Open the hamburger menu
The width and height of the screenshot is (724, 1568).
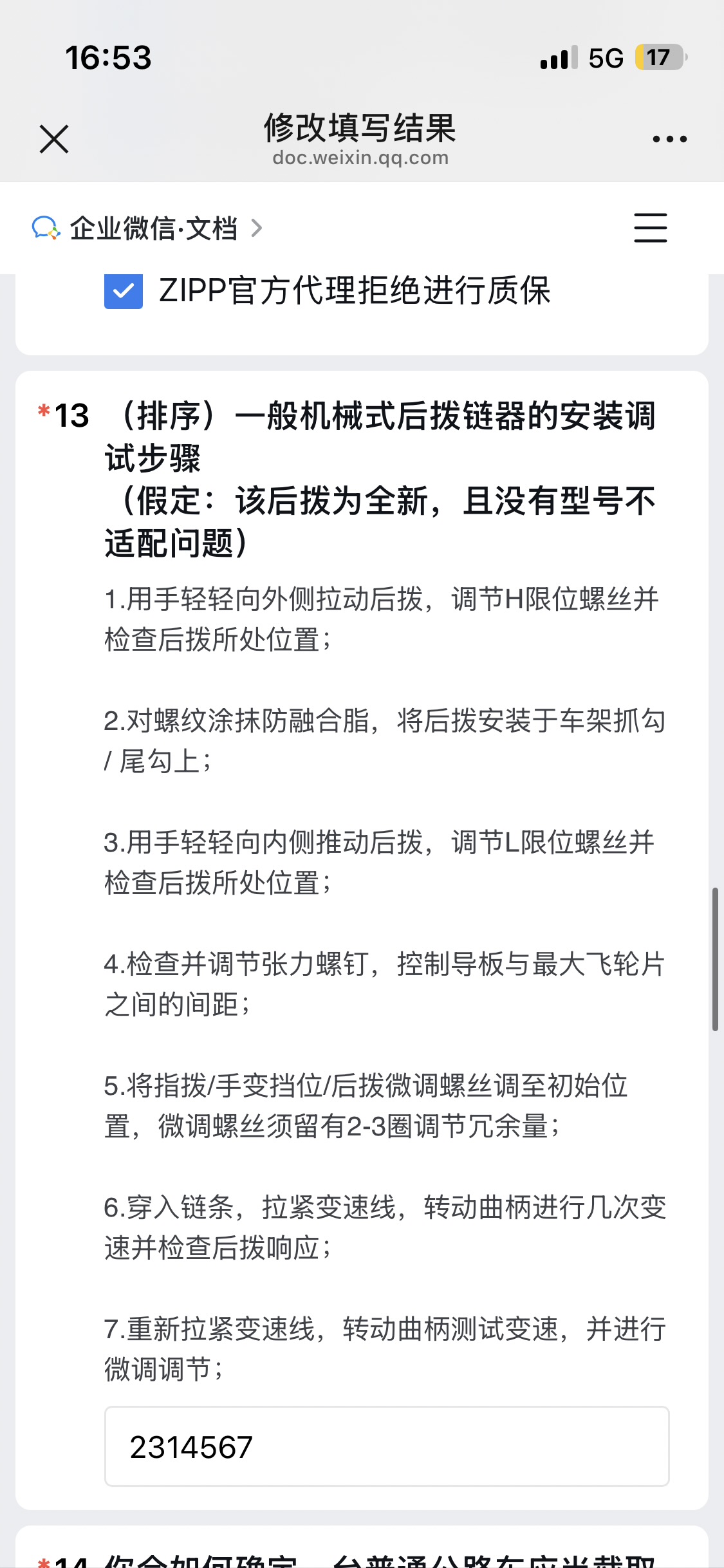650,228
